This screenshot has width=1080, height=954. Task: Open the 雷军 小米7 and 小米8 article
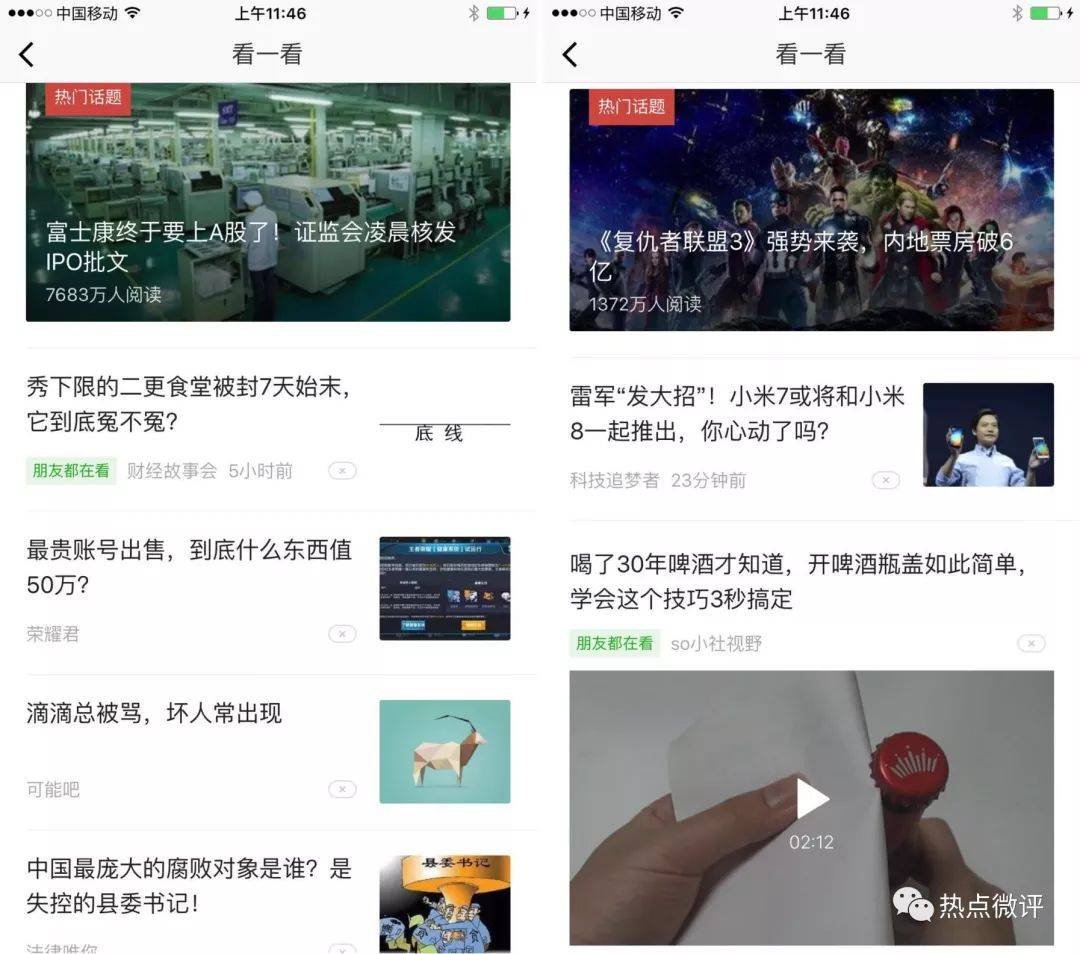737,414
